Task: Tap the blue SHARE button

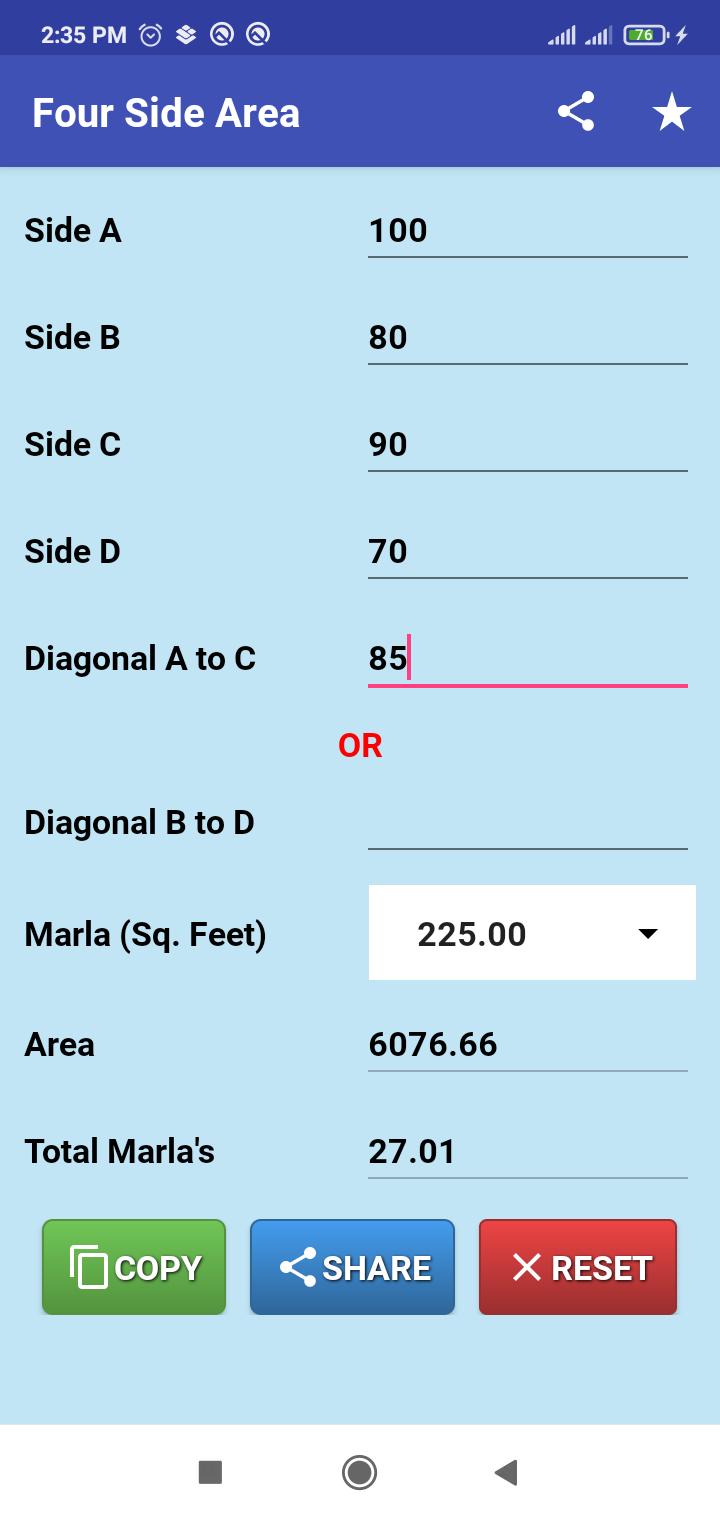Action: [x=352, y=1267]
